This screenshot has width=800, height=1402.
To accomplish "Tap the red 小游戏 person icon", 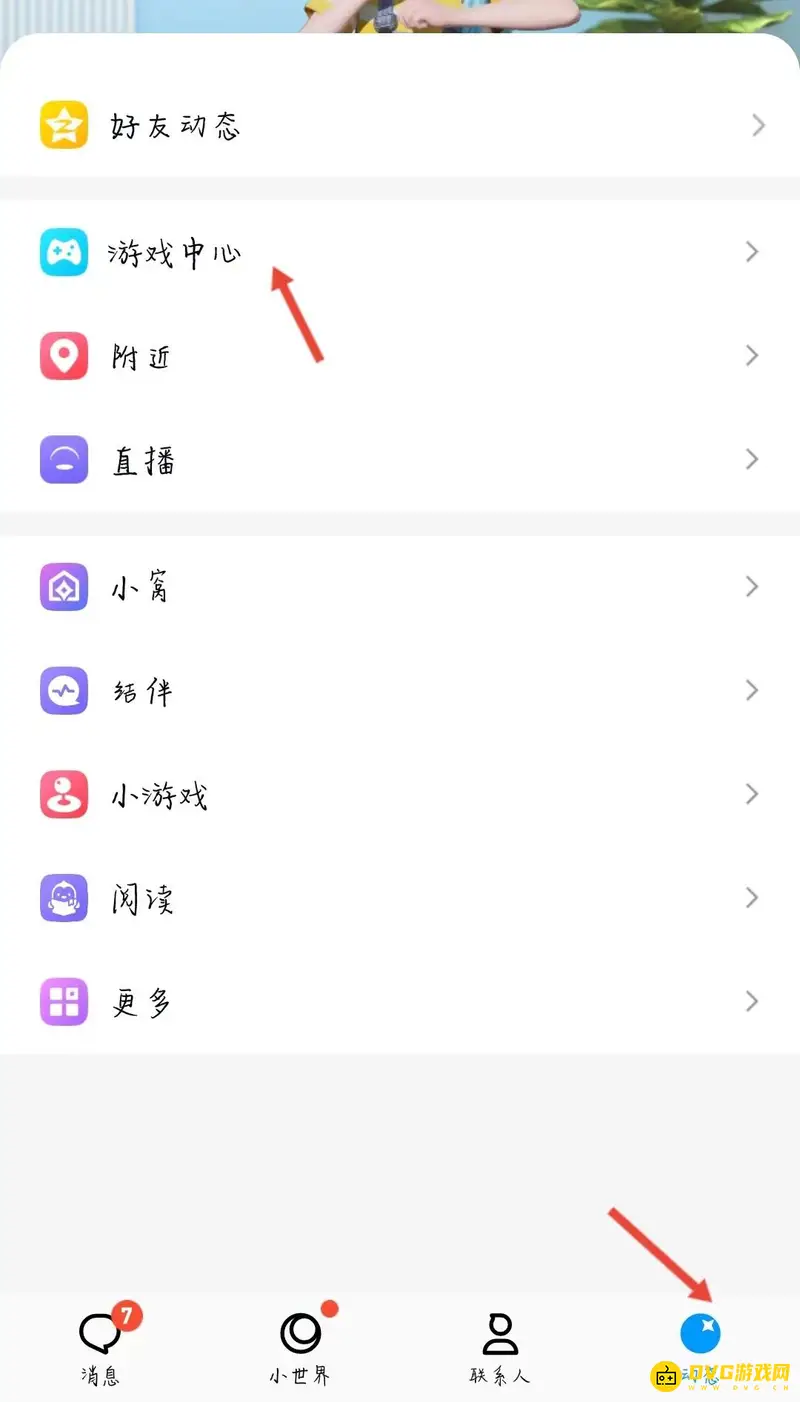I will [63, 795].
